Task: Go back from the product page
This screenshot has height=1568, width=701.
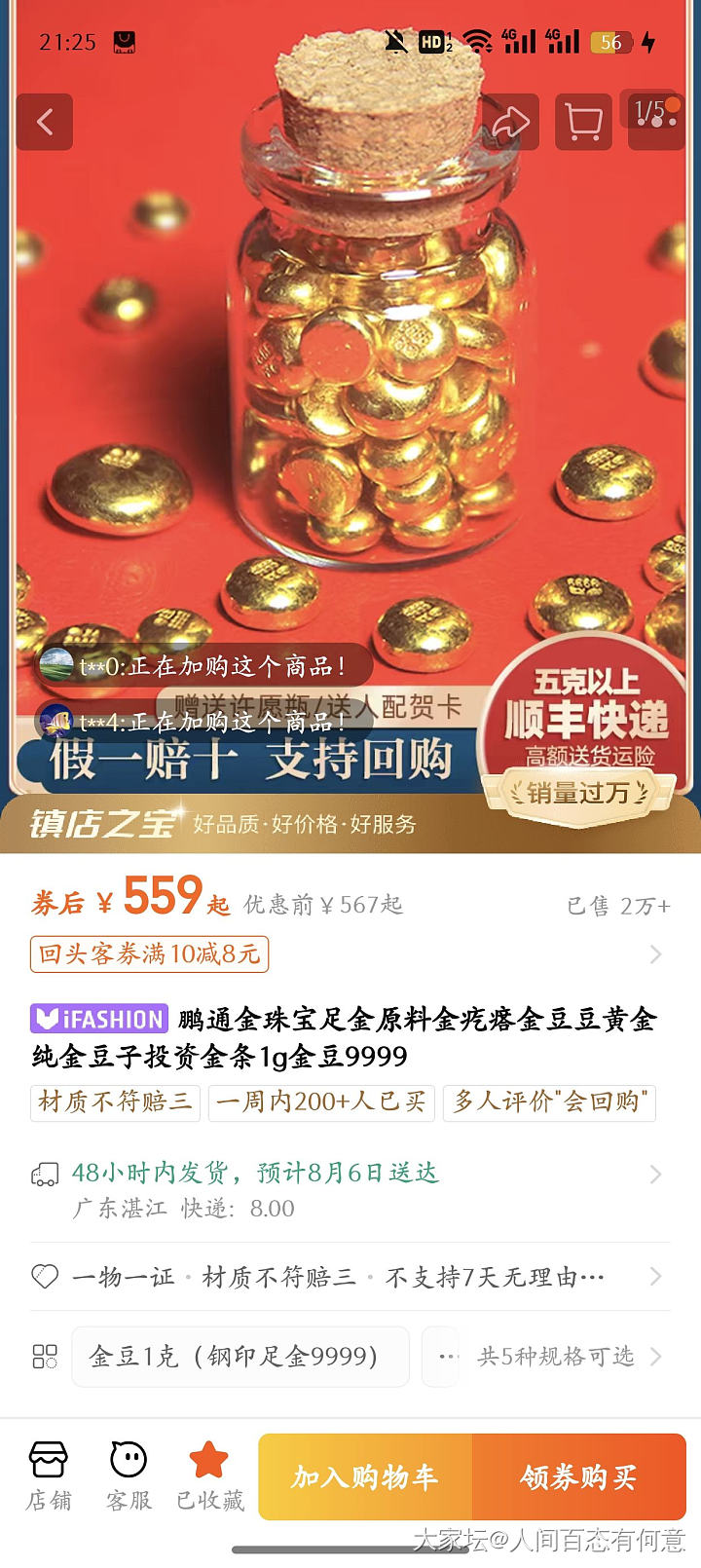Action: click(45, 122)
